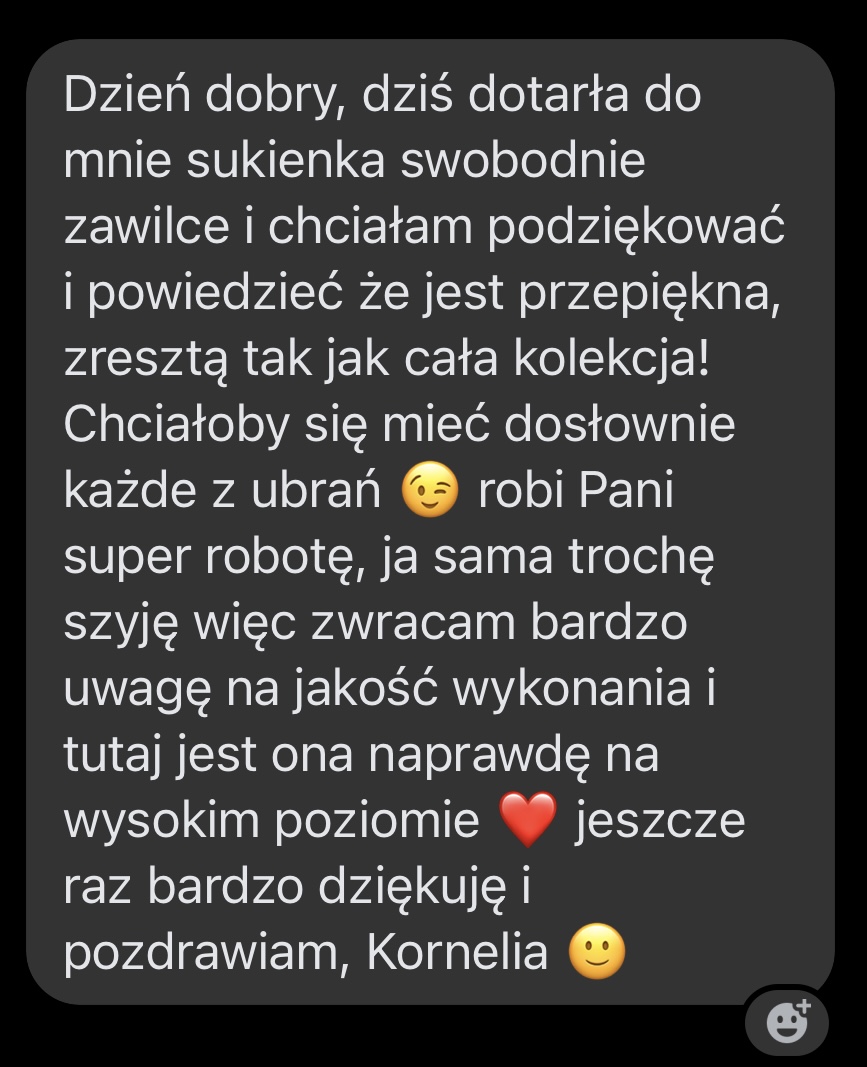Add an emoji reaction to Kornelia's message
The width and height of the screenshot is (867, 1067).
(x=787, y=1022)
